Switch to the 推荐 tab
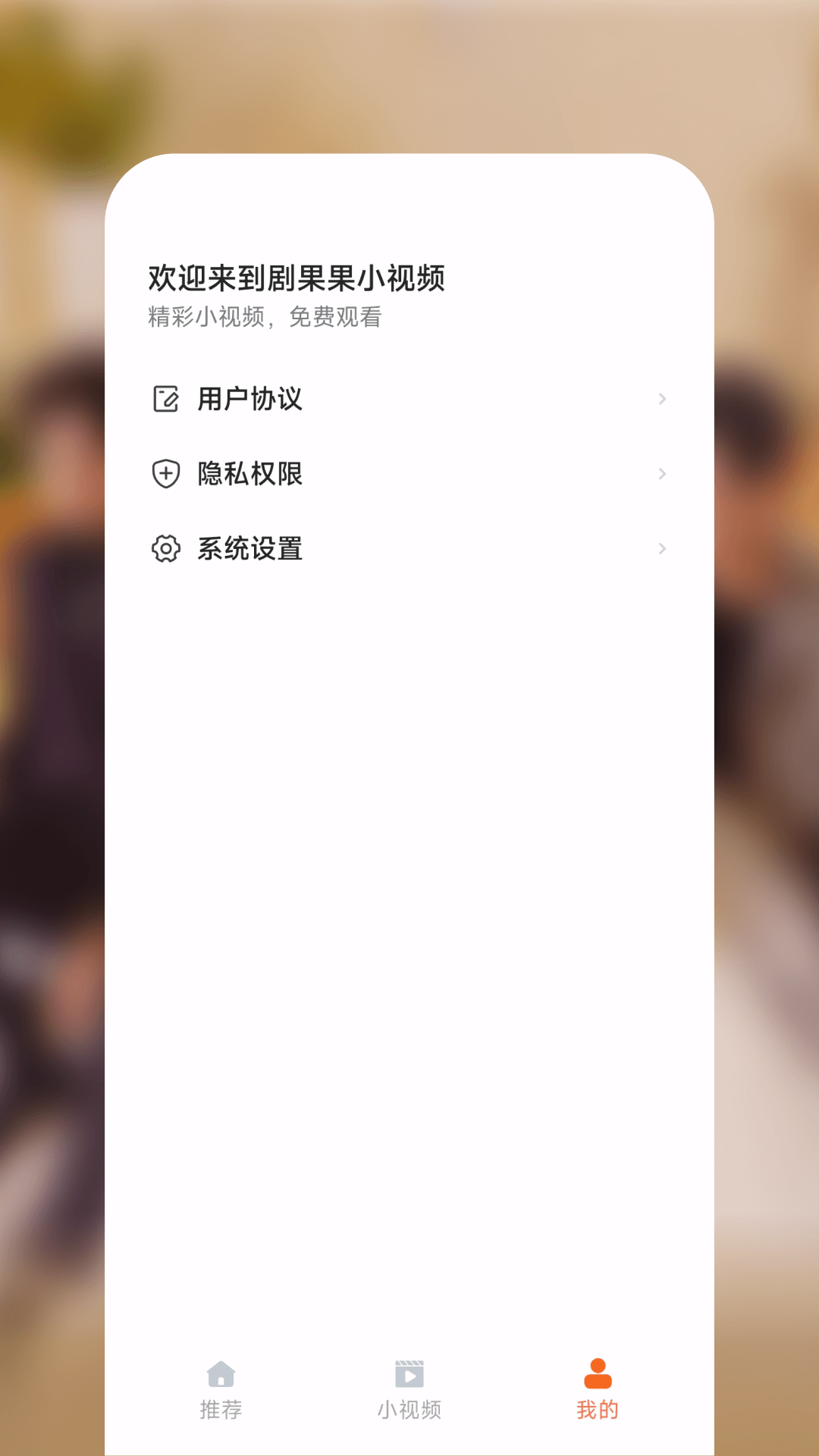 coord(221,1389)
